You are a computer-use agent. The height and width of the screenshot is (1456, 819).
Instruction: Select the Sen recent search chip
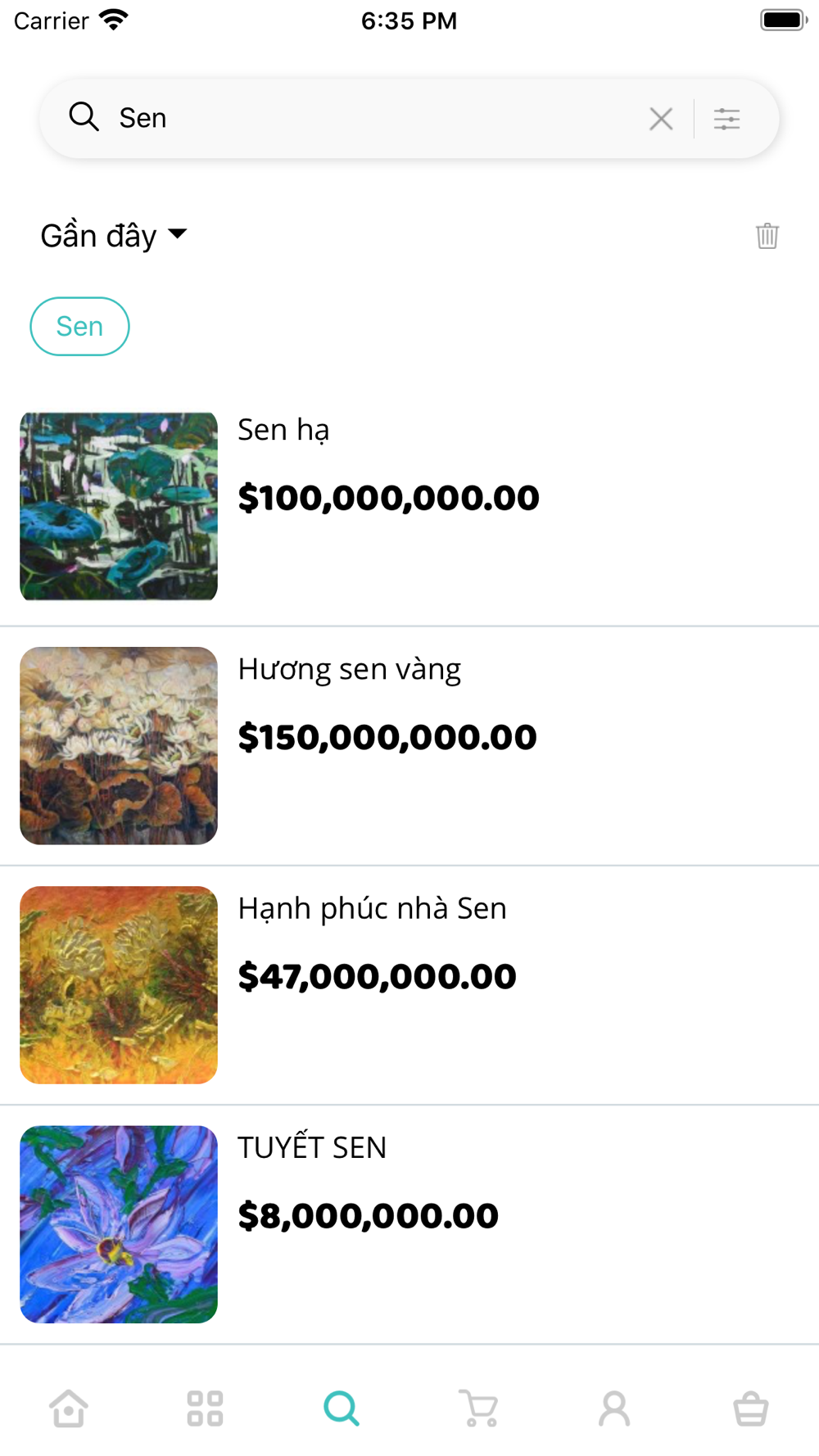tap(79, 327)
